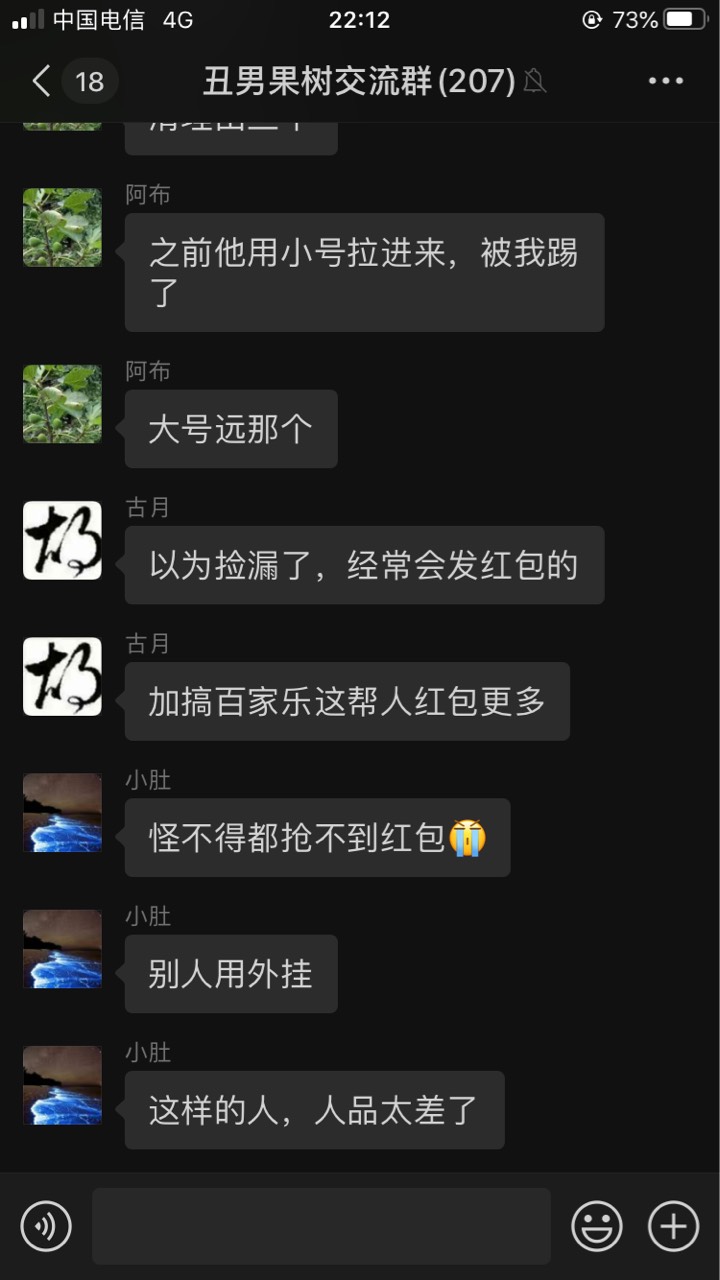Open the plus attachment menu
The height and width of the screenshot is (1280, 720).
pyautogui.click(x=673, y=1226)
